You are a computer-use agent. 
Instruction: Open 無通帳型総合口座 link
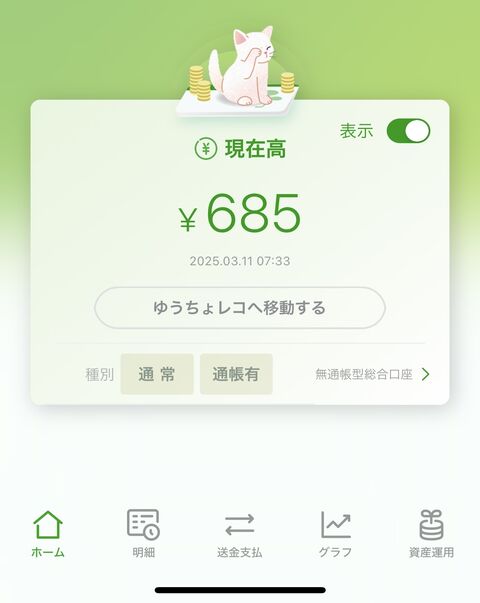click(x=372, y=374)
